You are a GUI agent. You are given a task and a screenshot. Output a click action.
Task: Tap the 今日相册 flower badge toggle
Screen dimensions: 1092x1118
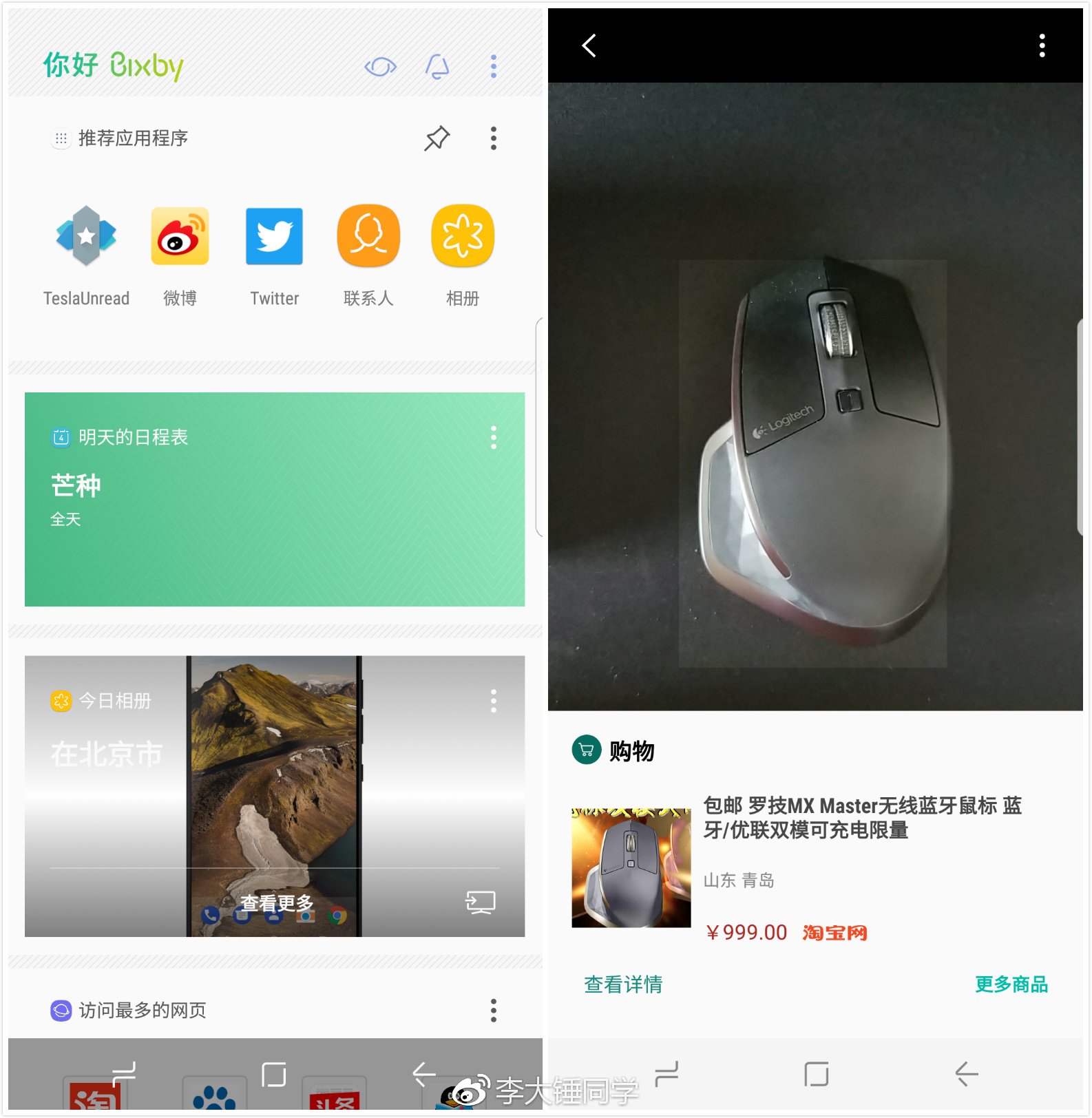click(61, 701)
